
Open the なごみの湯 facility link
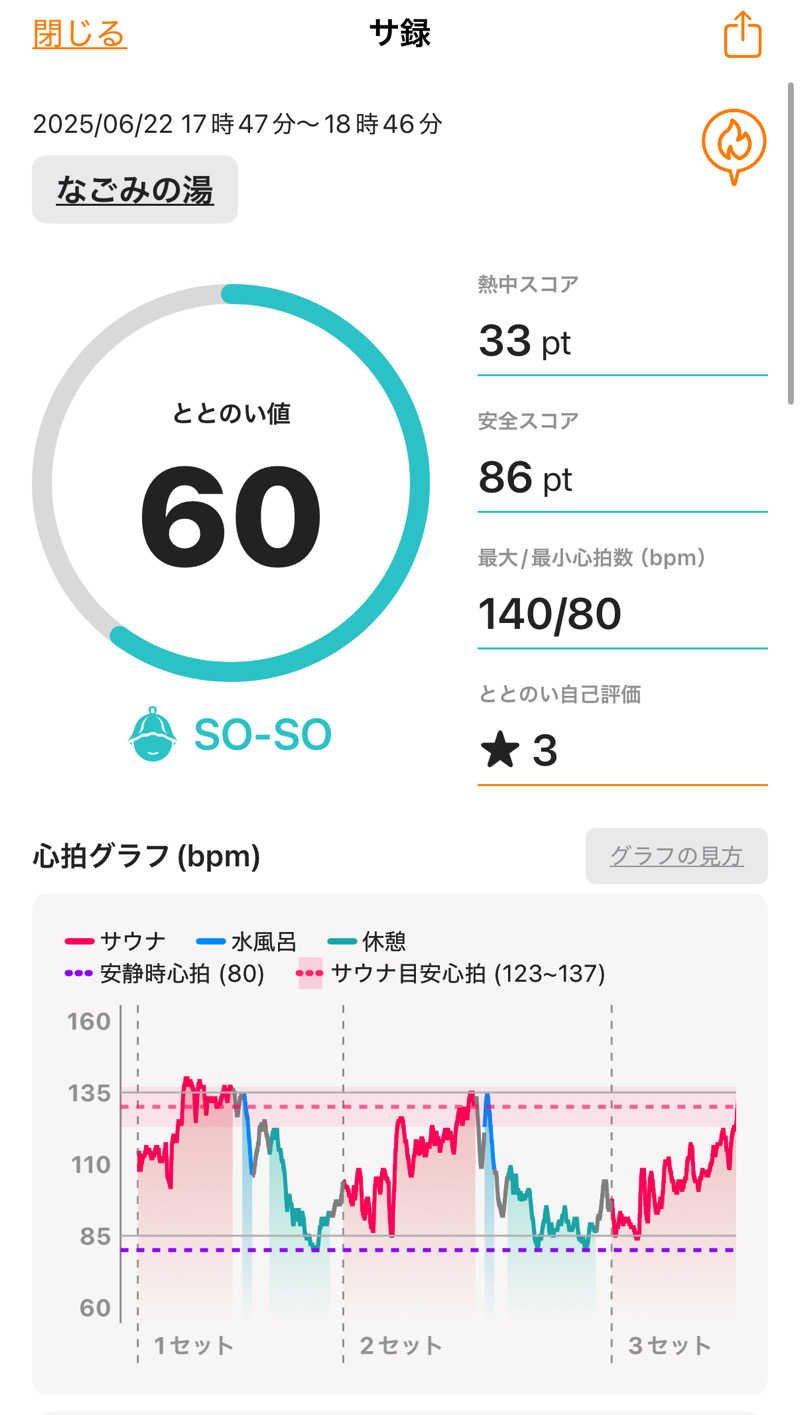tap(135, 190)
